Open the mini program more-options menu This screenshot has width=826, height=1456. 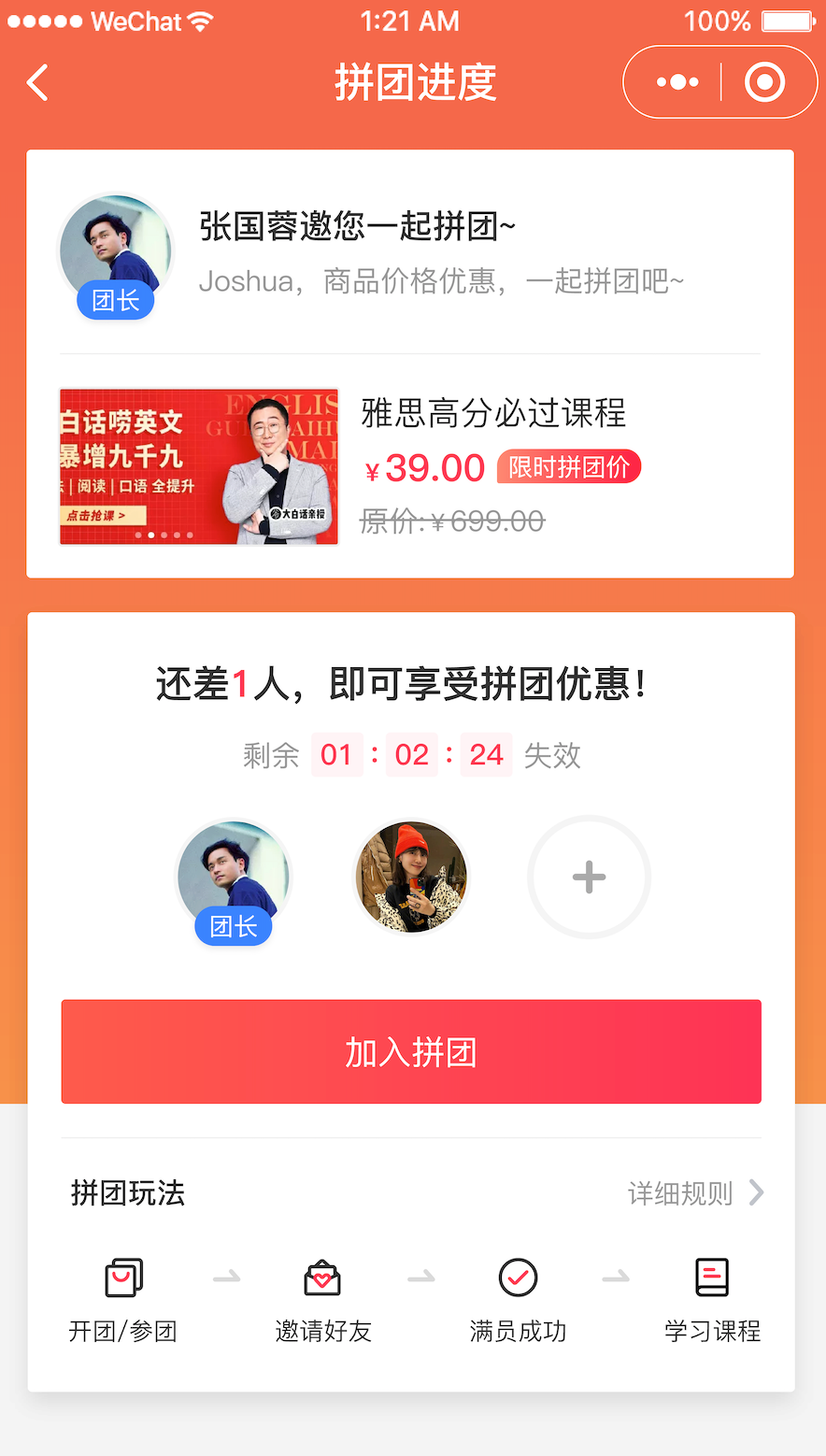point(677,82)
